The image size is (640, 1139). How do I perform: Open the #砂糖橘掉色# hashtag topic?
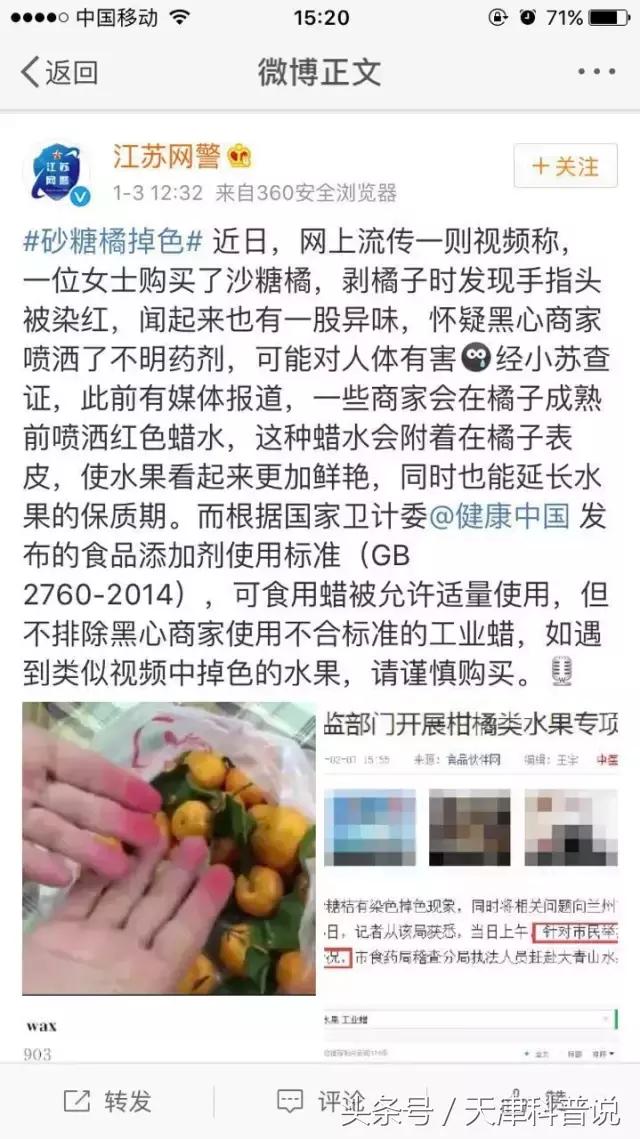coord(113,242)
